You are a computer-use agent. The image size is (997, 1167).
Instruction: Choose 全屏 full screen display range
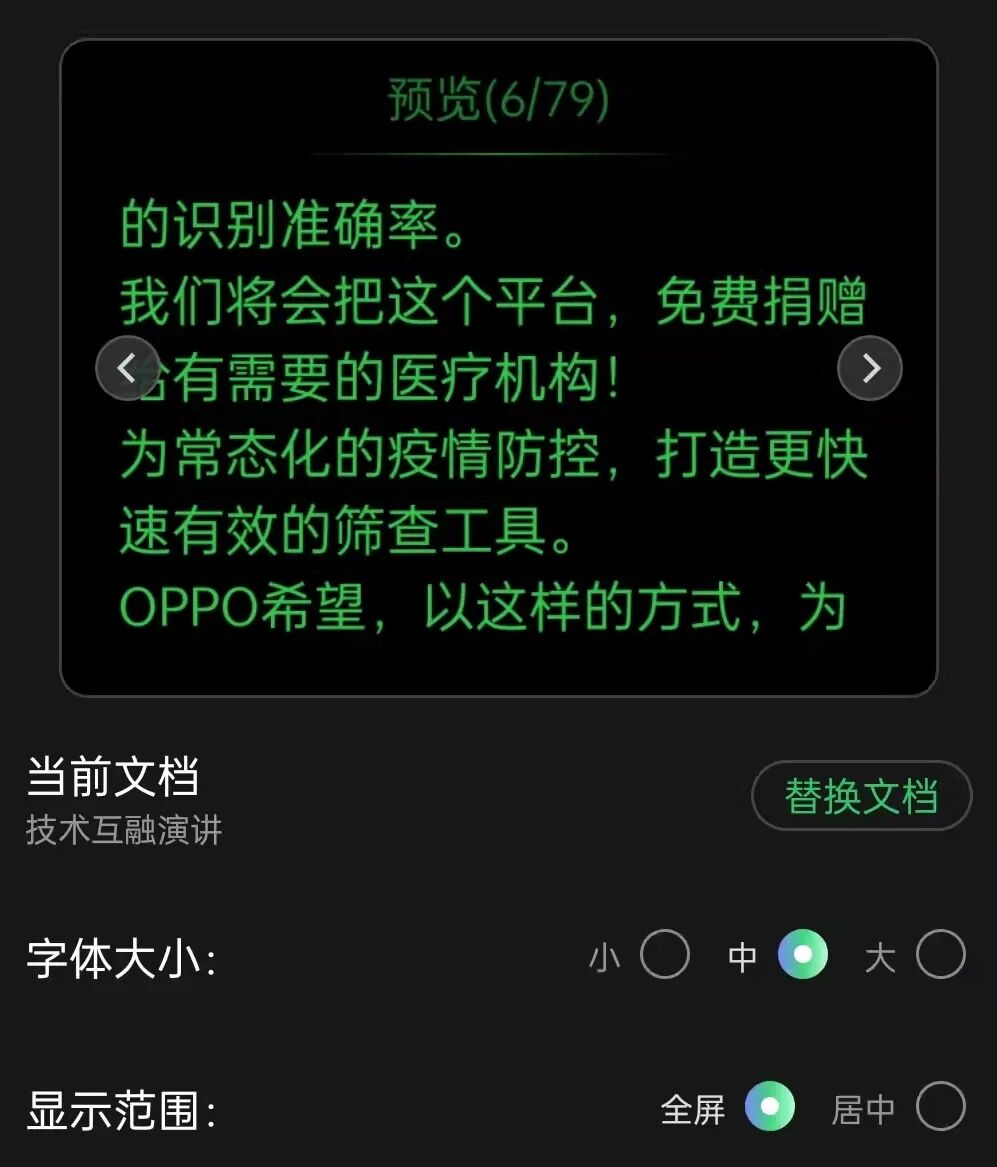pos(770,1106)
